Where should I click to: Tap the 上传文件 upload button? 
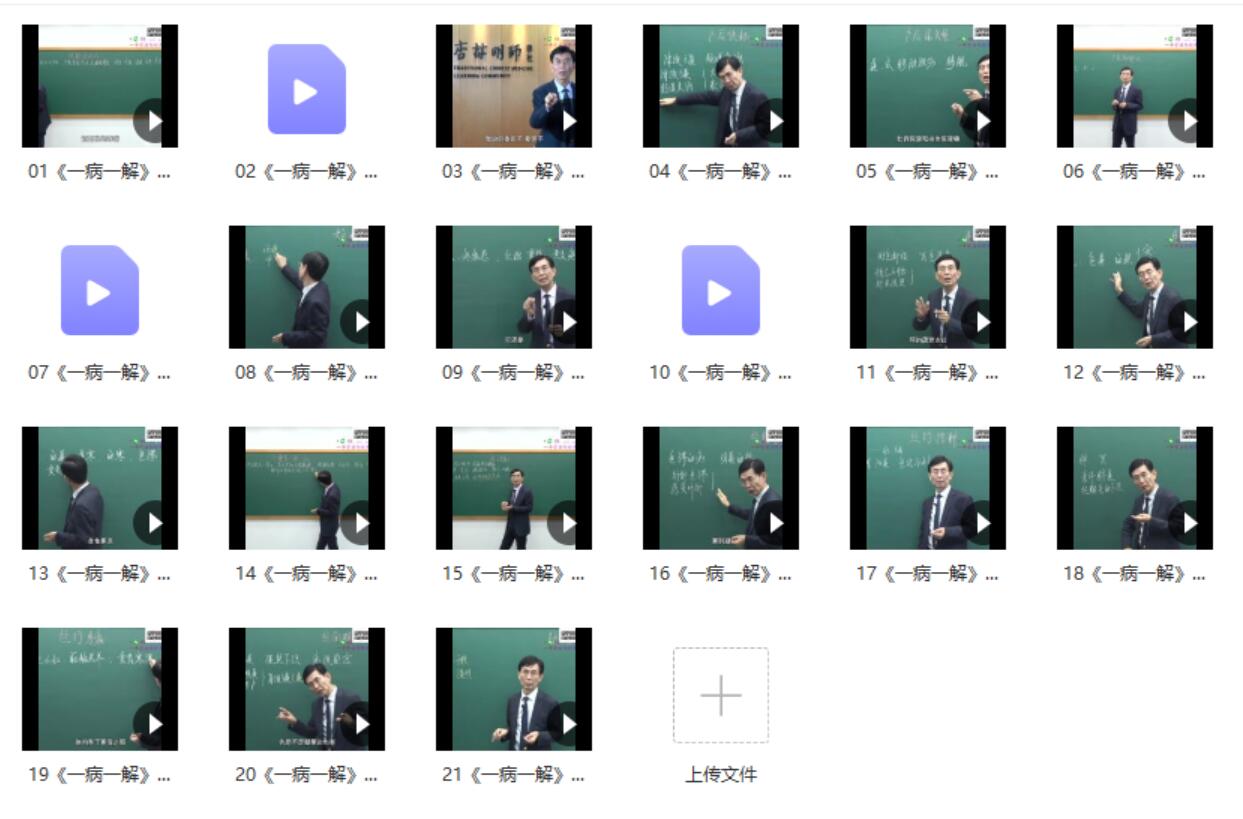point(720,696)
